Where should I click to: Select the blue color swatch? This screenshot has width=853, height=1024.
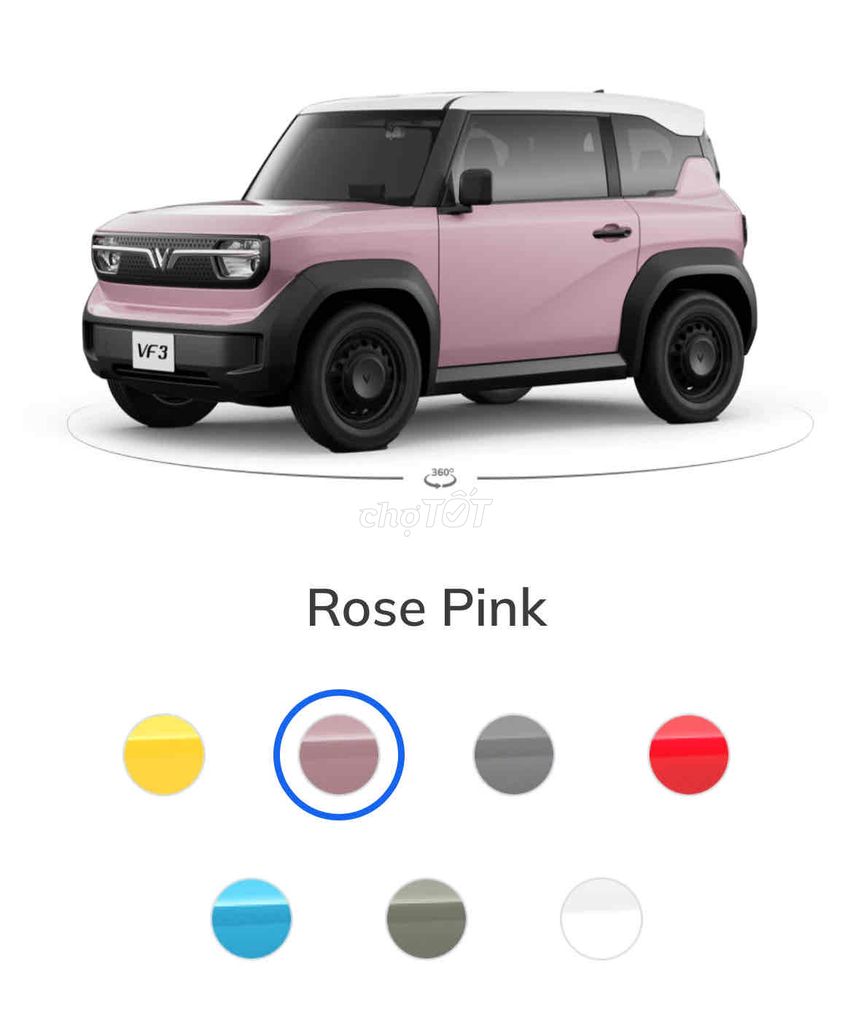[252, 919]
